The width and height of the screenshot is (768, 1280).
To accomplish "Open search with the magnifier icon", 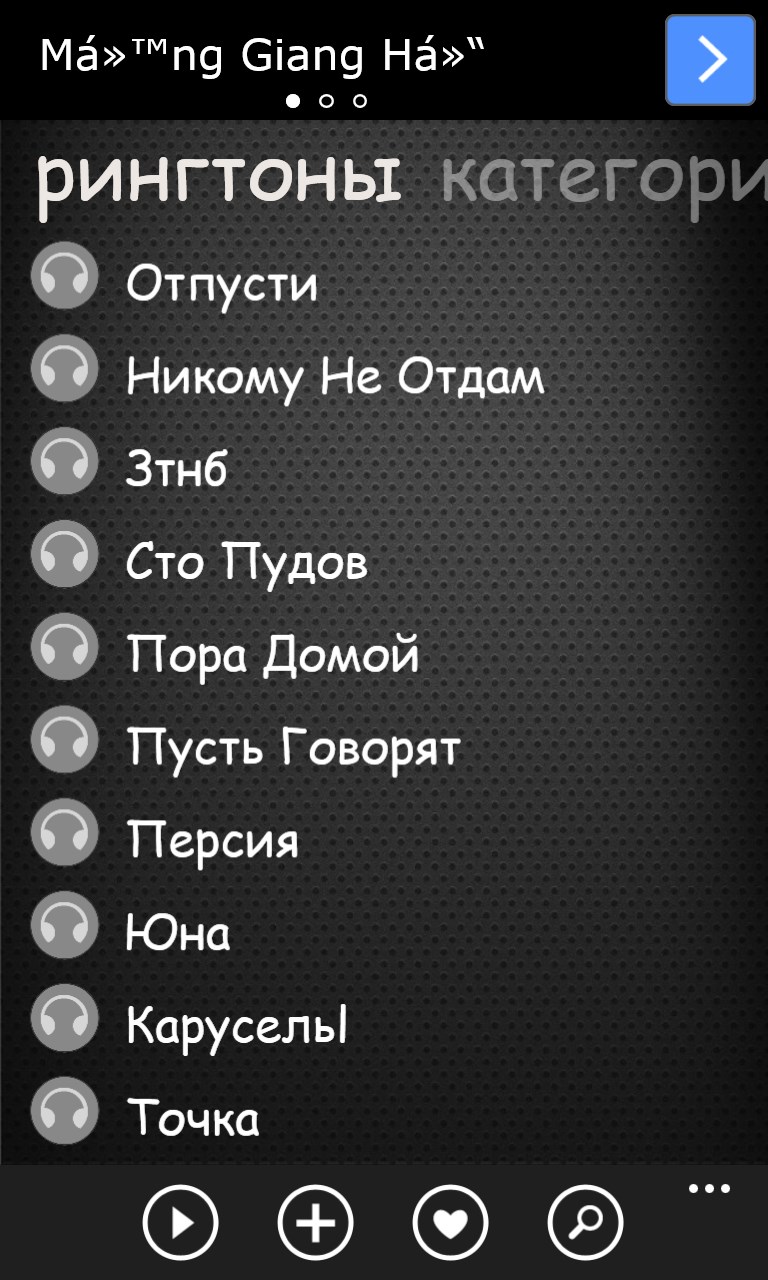I will coord(585,1222).
